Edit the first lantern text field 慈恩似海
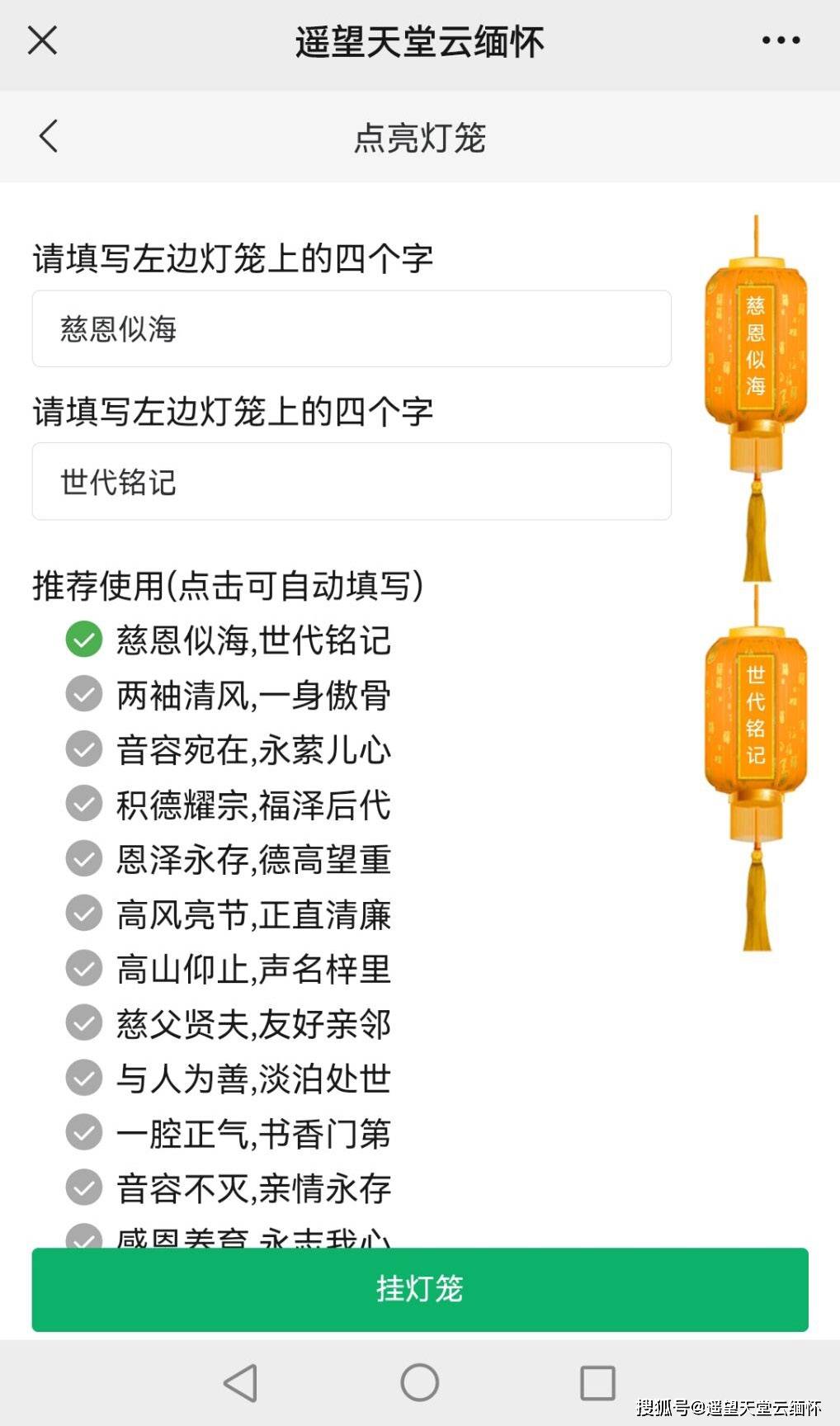840x1426 pixels. (352, 328)
